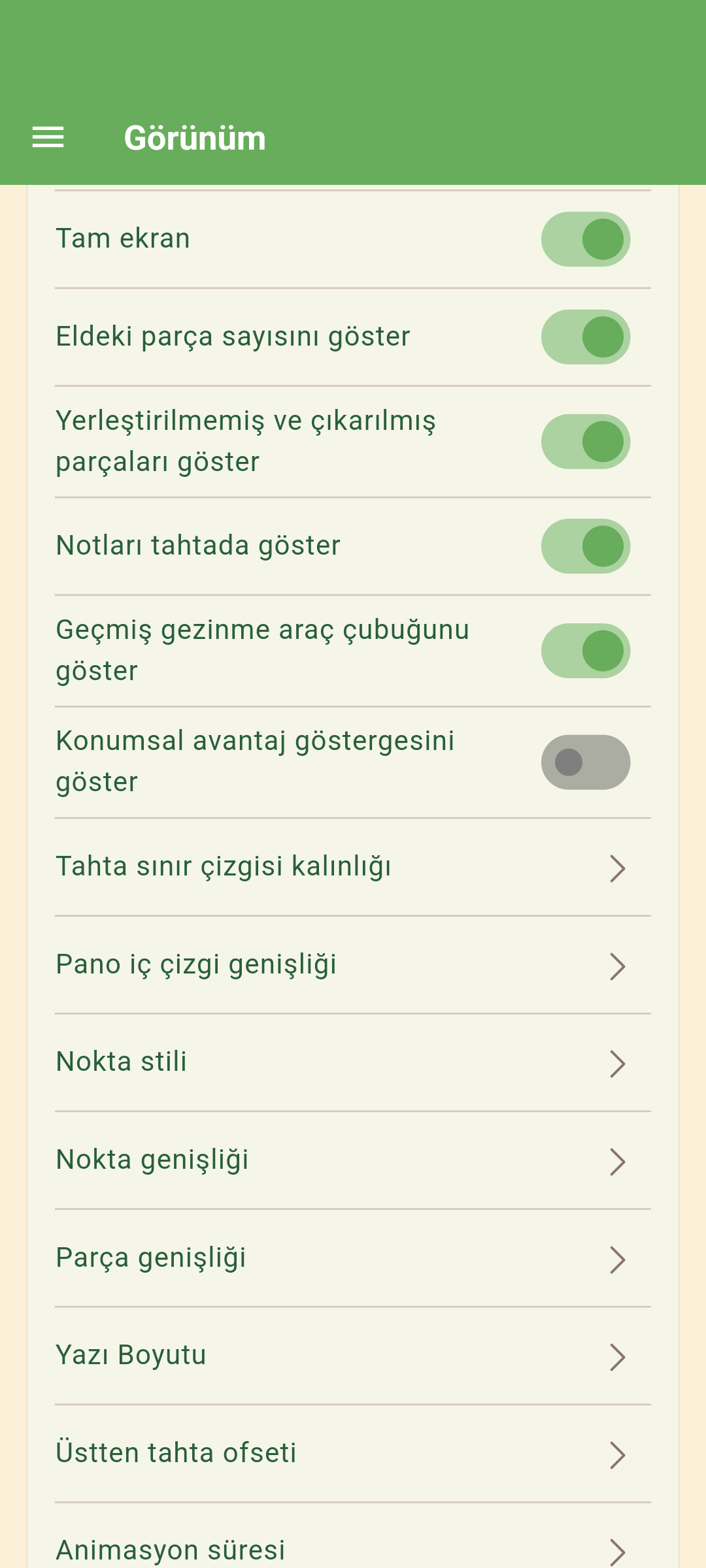Open Üstten tahta ofseti setting
The height and width of the screenshot is (1568, 706).
tap(353, 1454)
